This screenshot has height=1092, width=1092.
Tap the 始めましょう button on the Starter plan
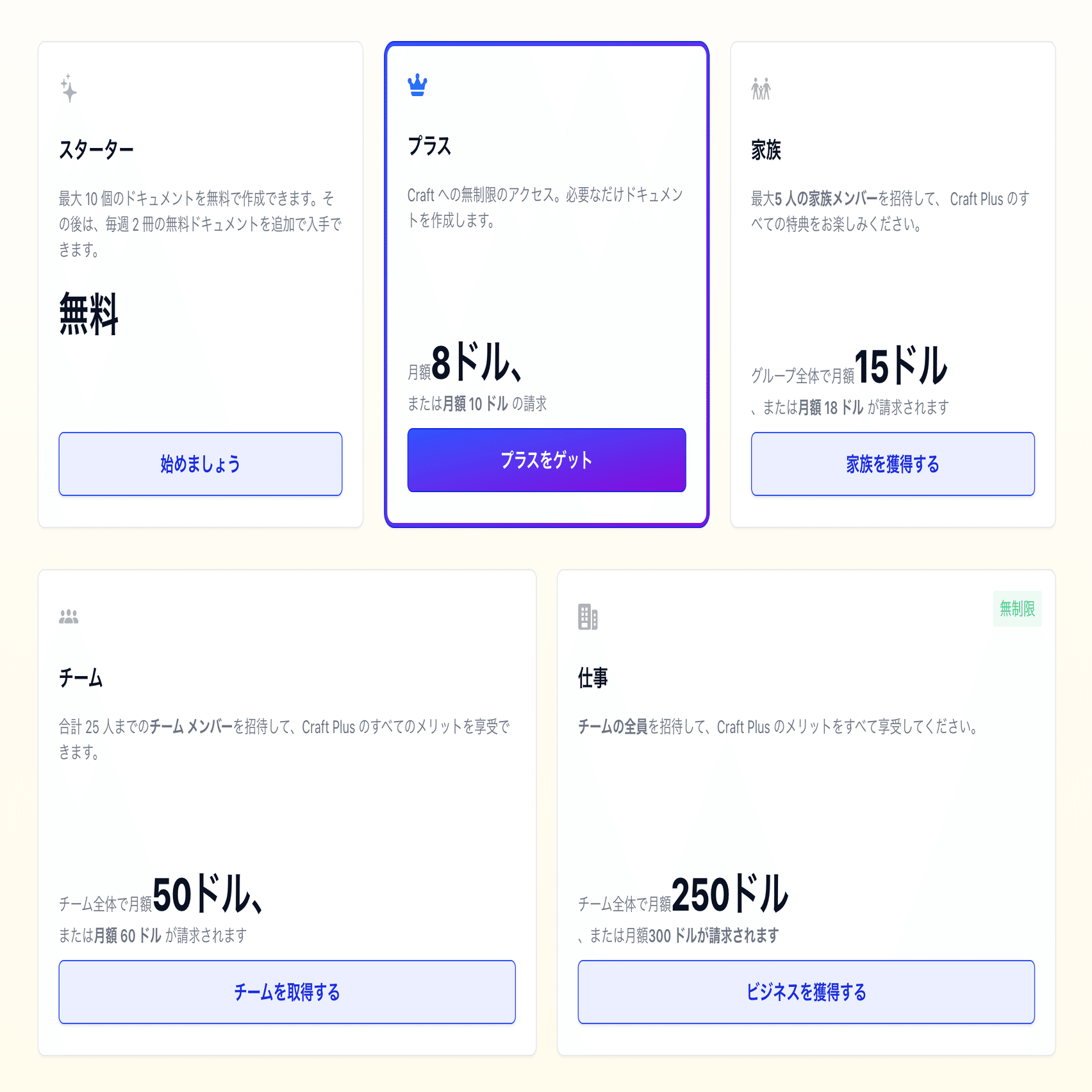(200, 464)
